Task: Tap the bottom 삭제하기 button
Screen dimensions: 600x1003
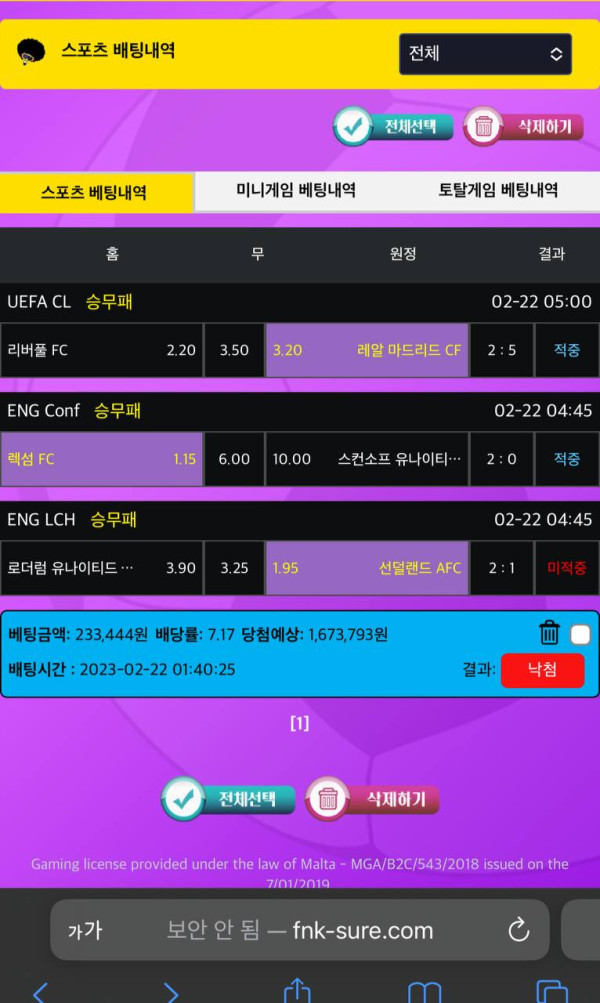Action: point(373,799)
